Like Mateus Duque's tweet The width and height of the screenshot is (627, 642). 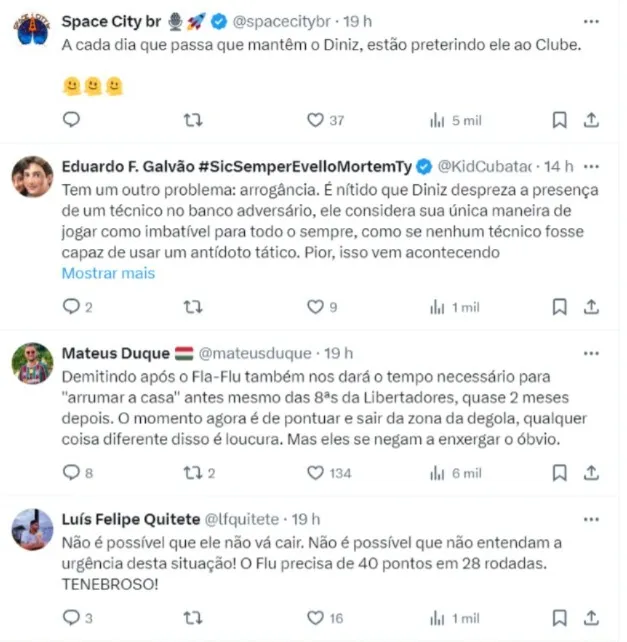pos(315,472)
